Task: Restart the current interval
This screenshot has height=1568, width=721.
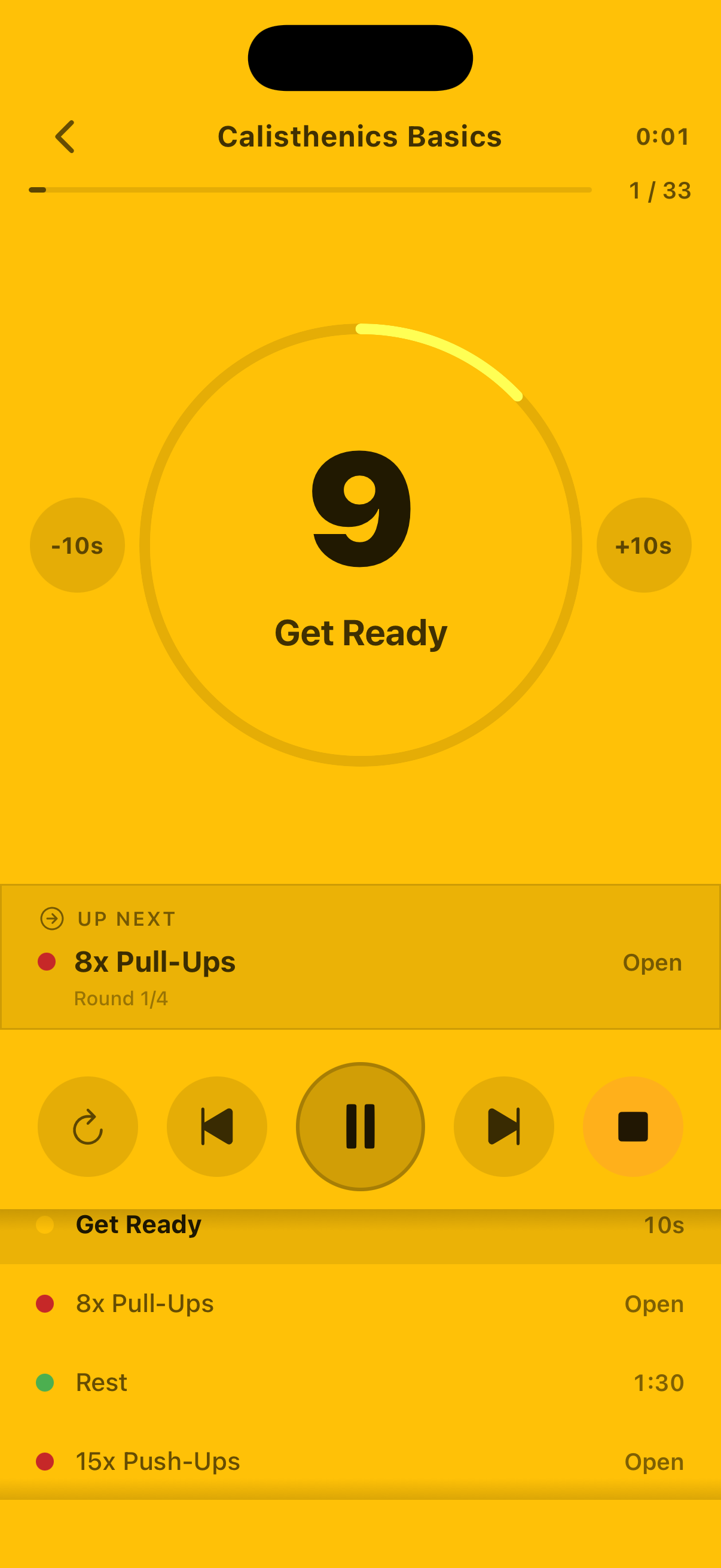Action: (88, 1125)
